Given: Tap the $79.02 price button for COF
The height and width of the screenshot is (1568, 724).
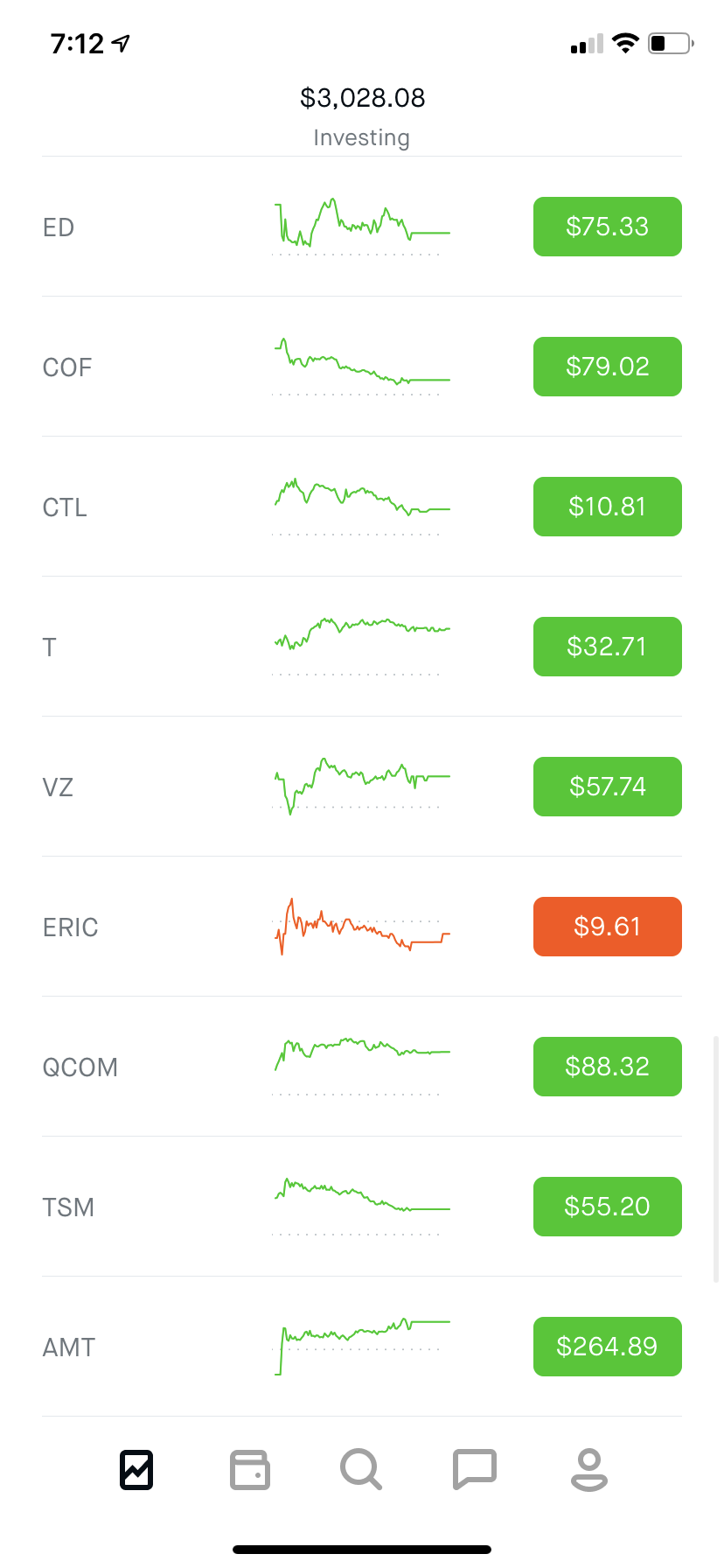Looking at the screenshot, I should (608, 367).
